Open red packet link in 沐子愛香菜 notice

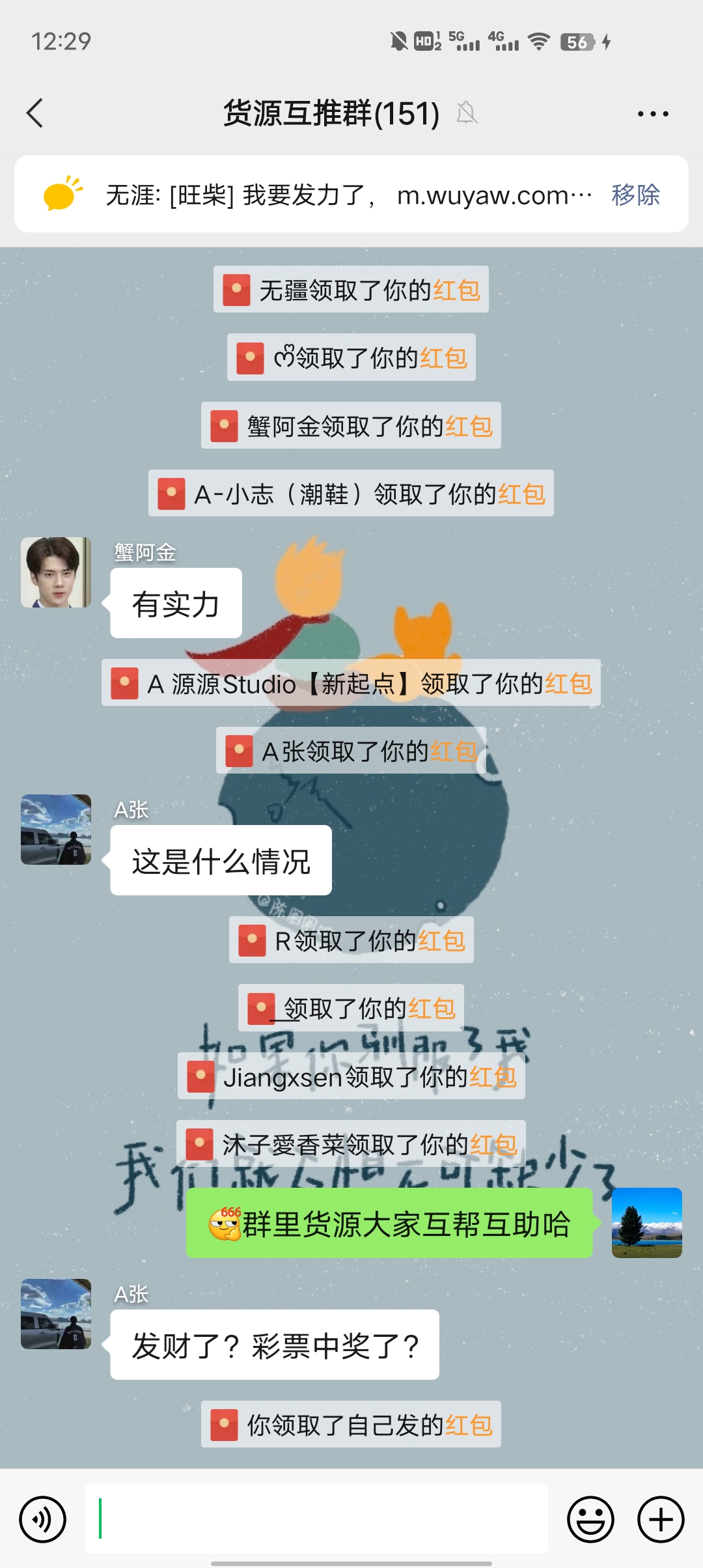click(493, 1144)
